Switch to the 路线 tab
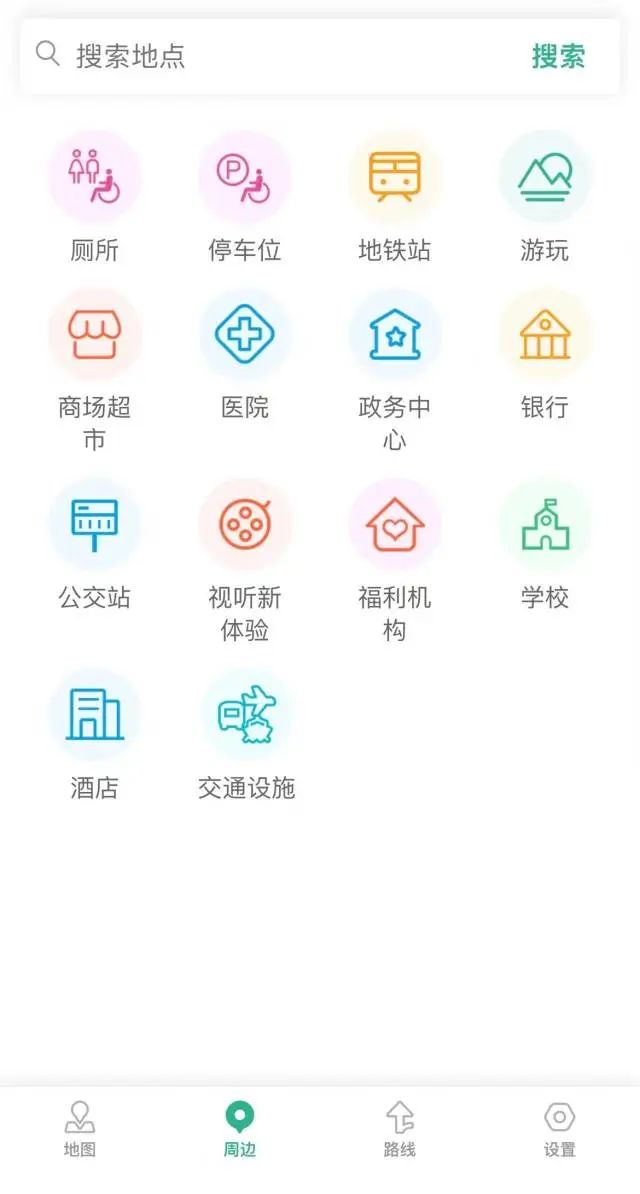 399,1129
